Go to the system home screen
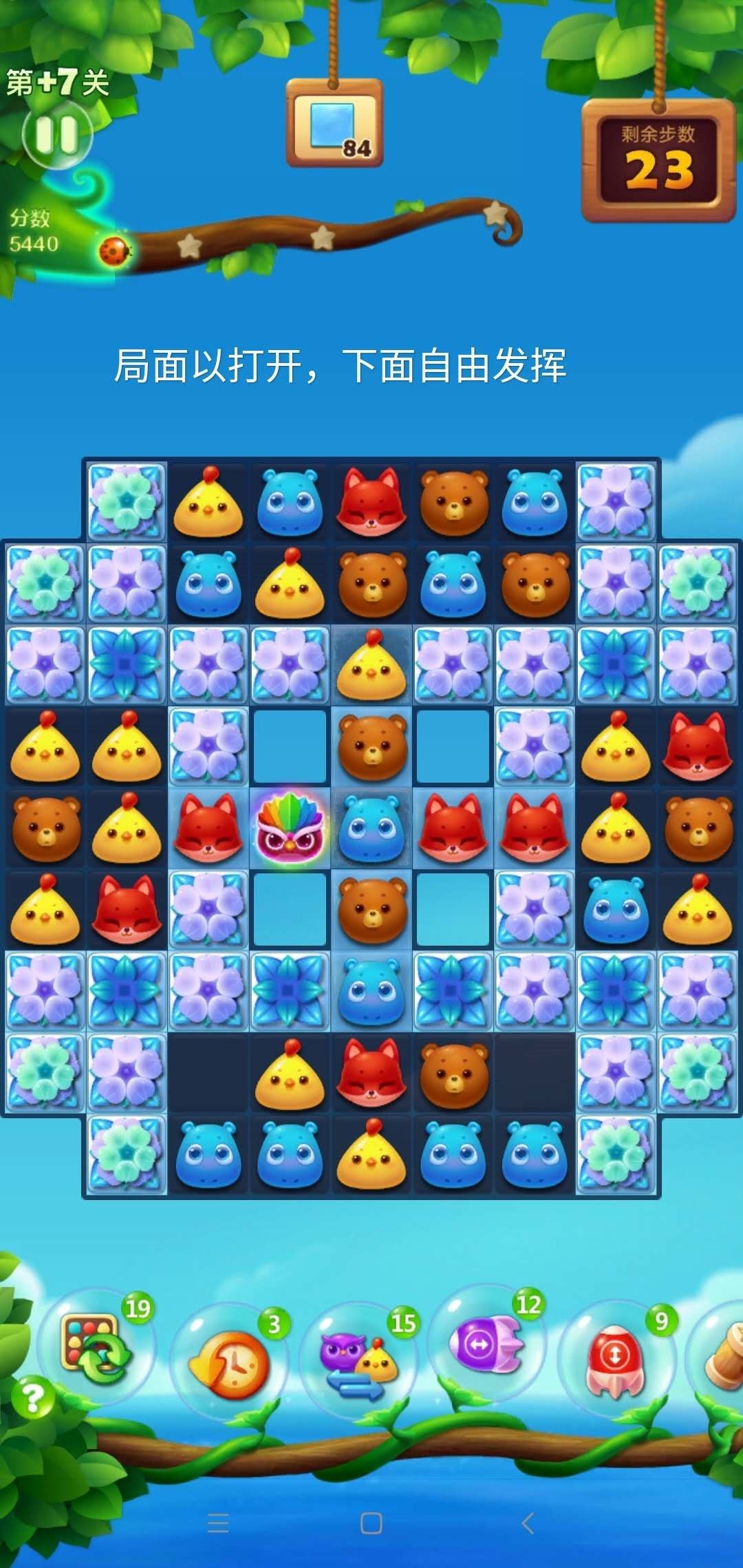The width and height of the screenshot is (743, 1568). pos(371,1523)
